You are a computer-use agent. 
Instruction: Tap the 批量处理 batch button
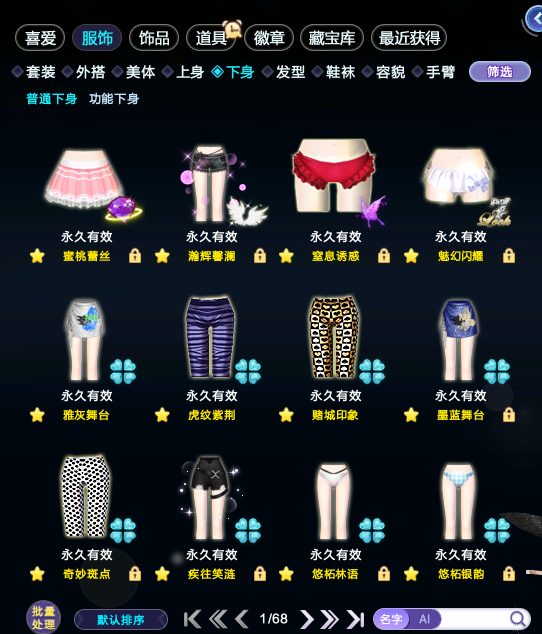(43, 617)
